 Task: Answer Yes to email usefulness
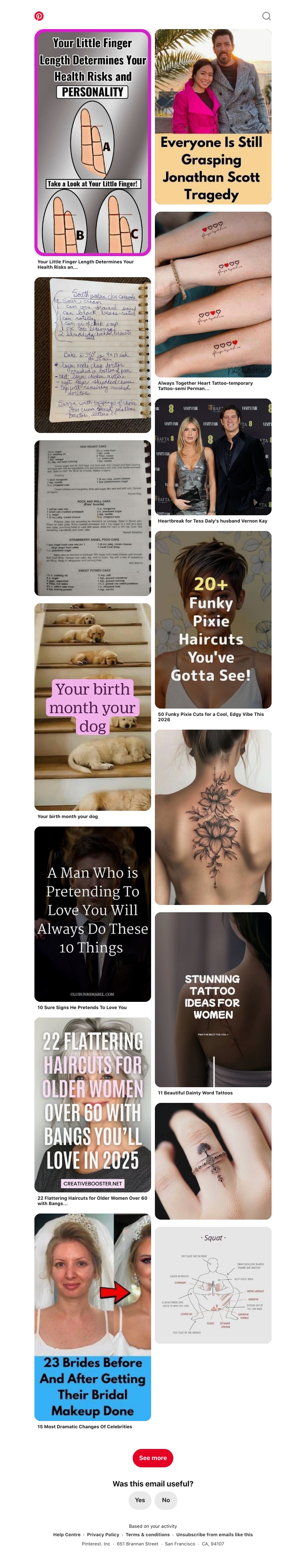pos(140,1500)
